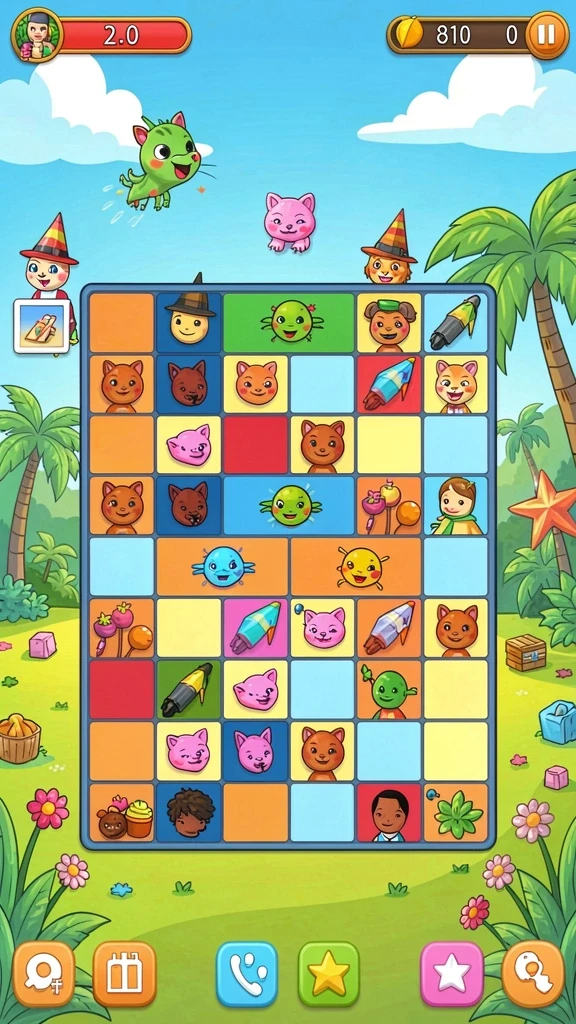Pause the game

[x=547, y=35]
